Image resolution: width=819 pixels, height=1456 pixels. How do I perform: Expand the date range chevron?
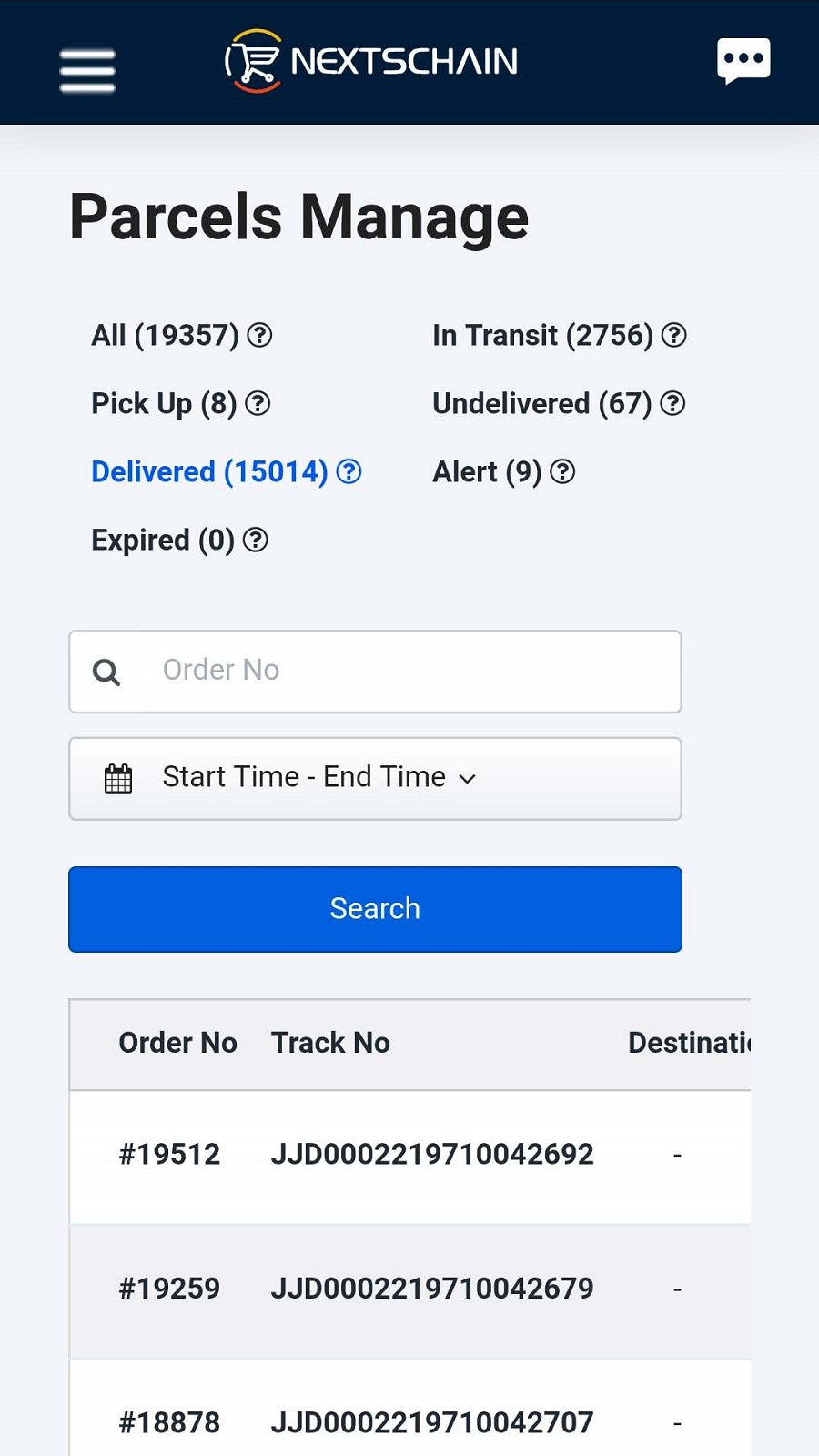click(x=468, y=780)
